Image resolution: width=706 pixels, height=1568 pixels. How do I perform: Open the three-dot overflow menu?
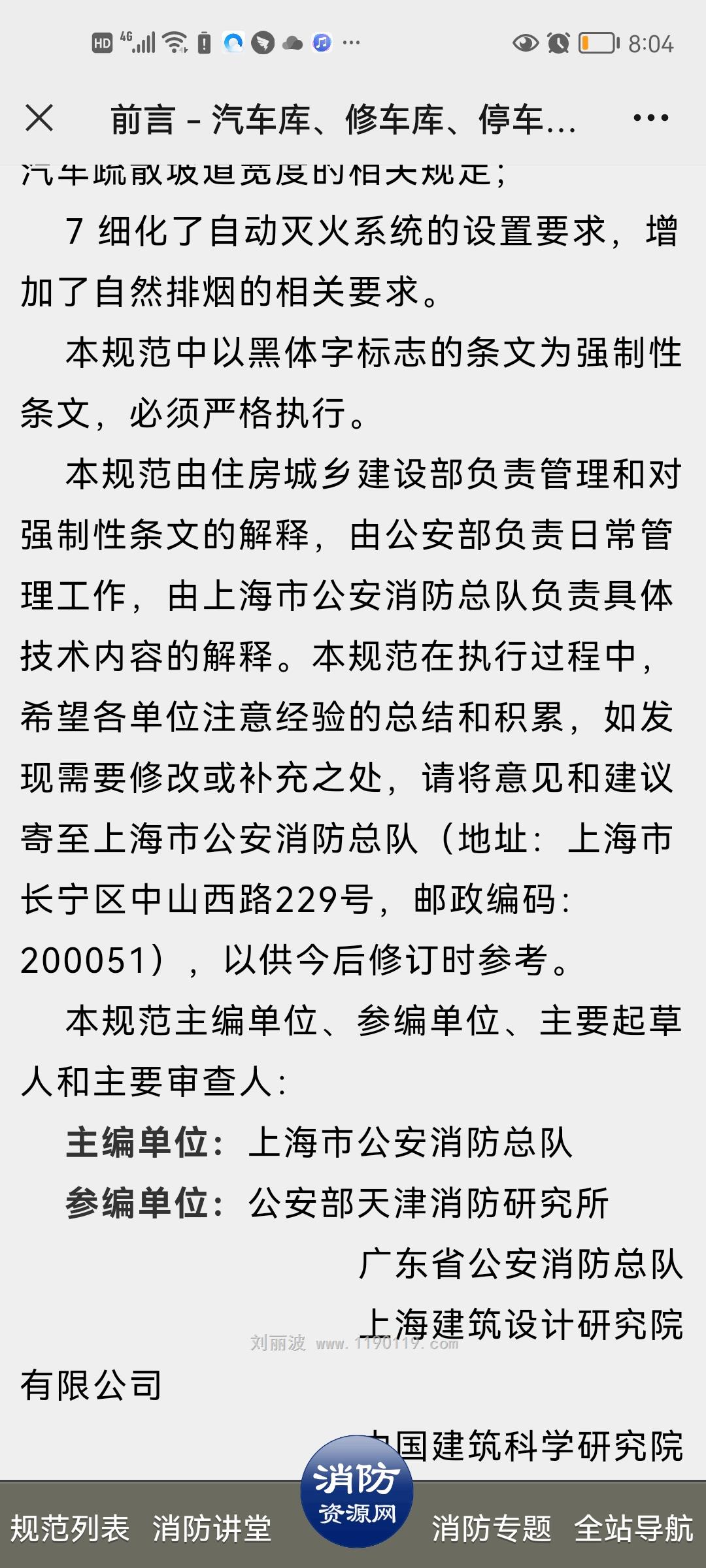pyautogui.click(x=650, y=118)
